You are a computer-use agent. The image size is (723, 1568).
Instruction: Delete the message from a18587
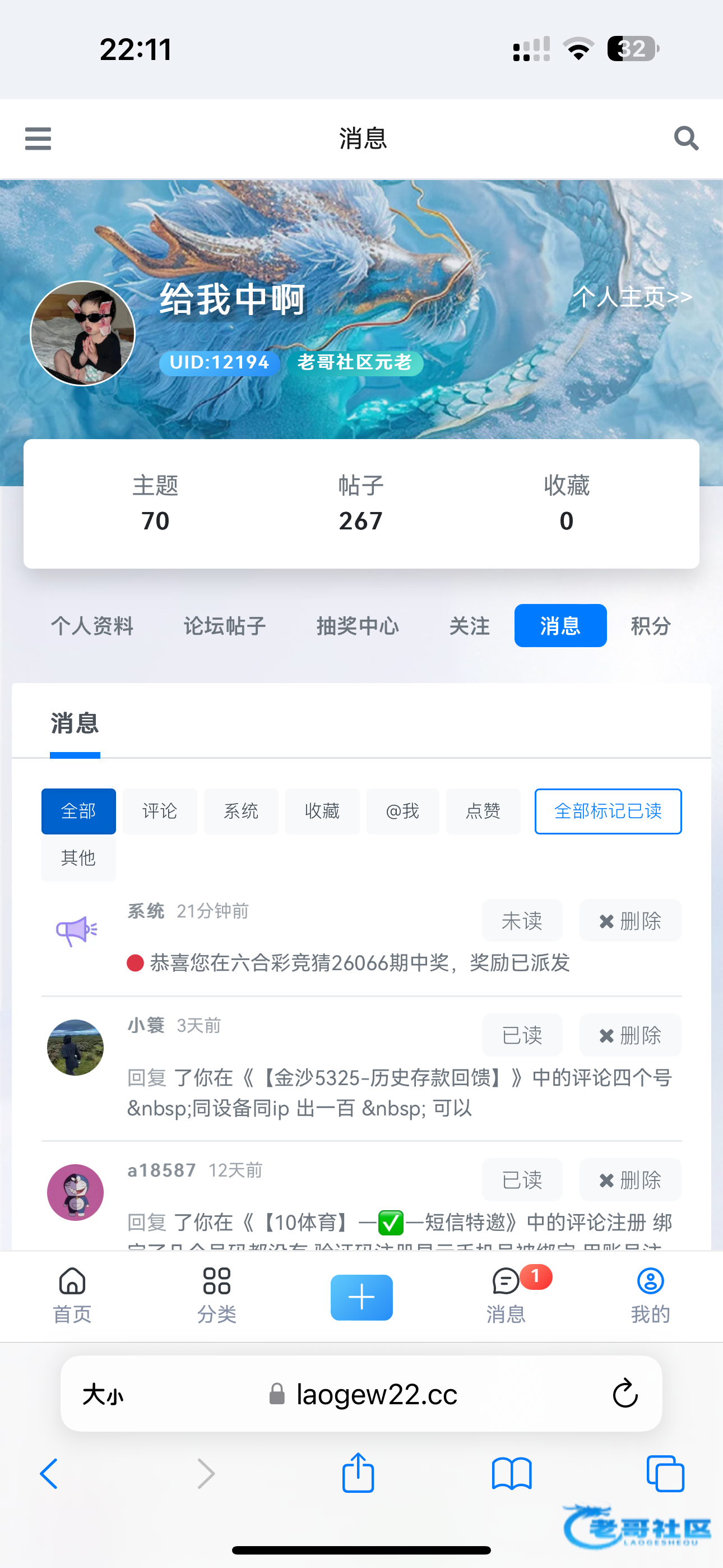[x=630, y=1180]
